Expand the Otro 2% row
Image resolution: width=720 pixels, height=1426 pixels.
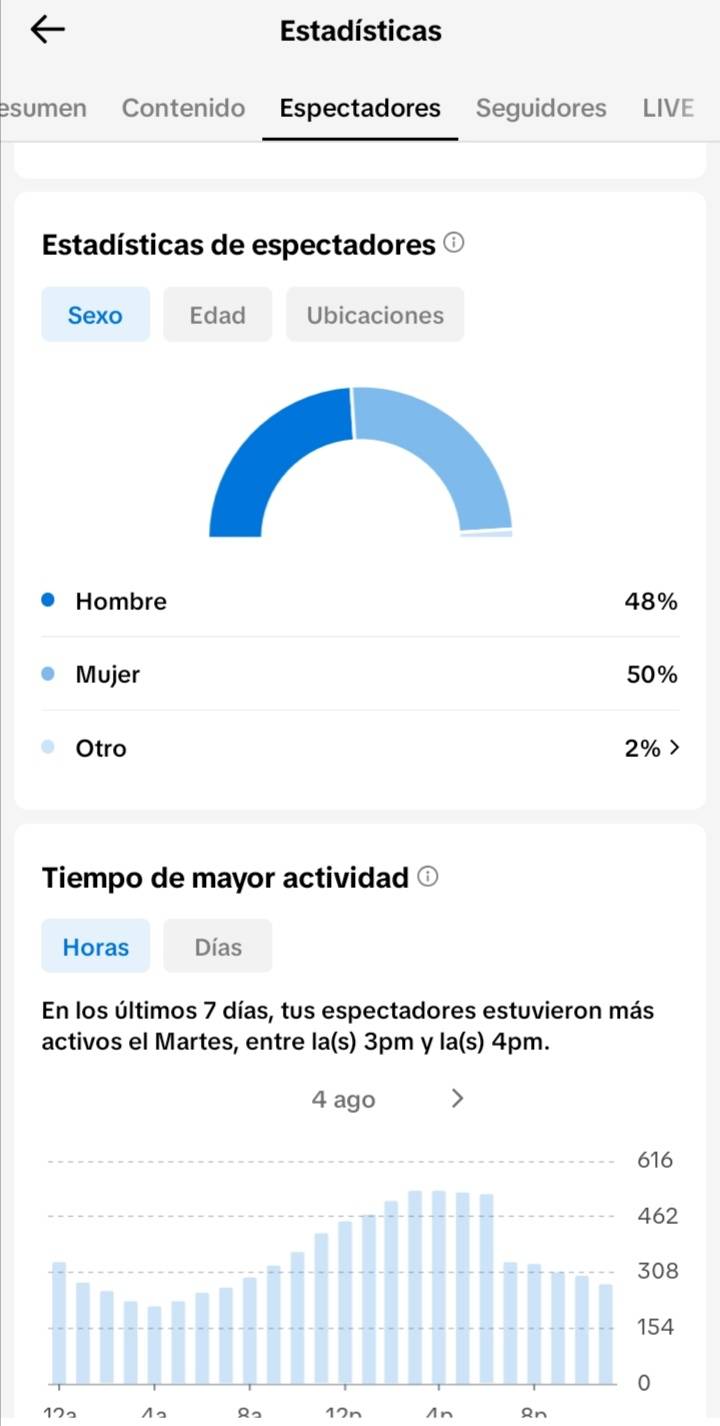tap(360, 748)
